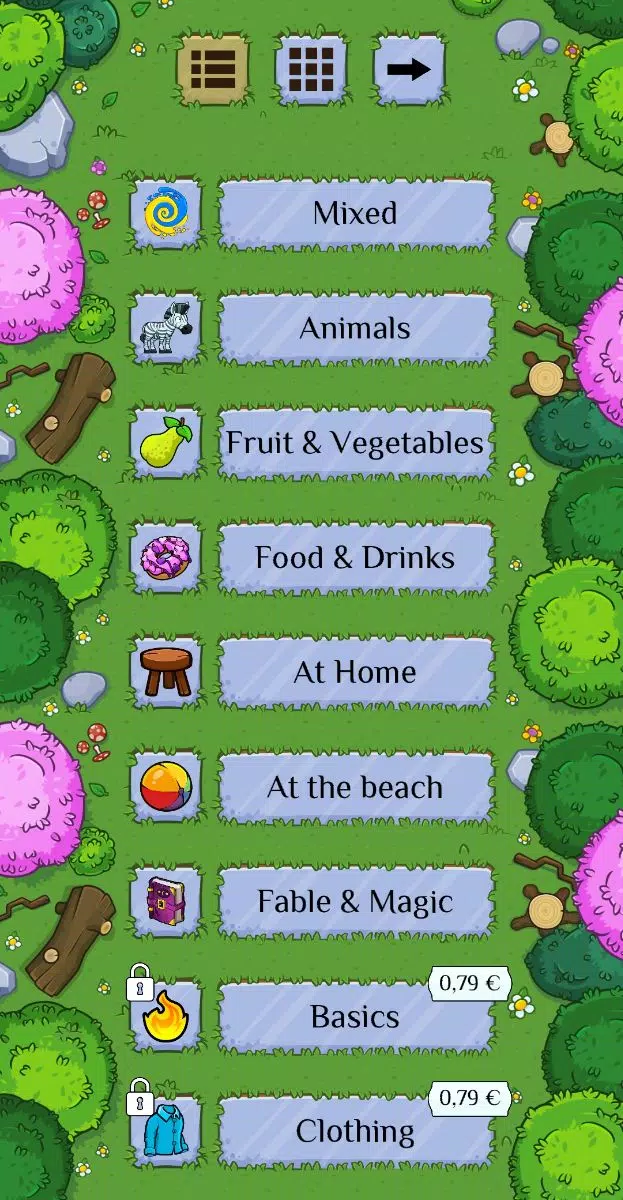The height and width of the screenshot is (1200, 623).
Task: Tap the donut icon tile
Action: point(166,558)
